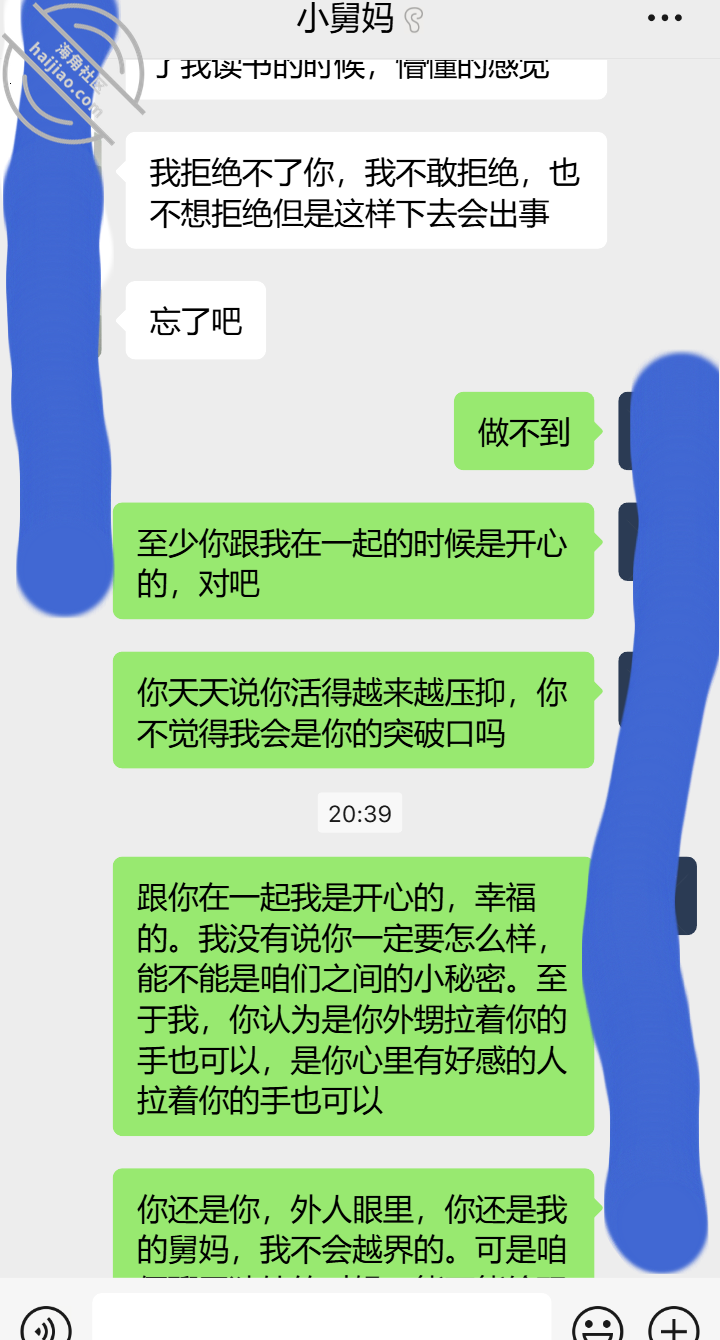This screenshot has height=1340, width=720.
Task: Switch to voice message input
Action: (46, 1326)
